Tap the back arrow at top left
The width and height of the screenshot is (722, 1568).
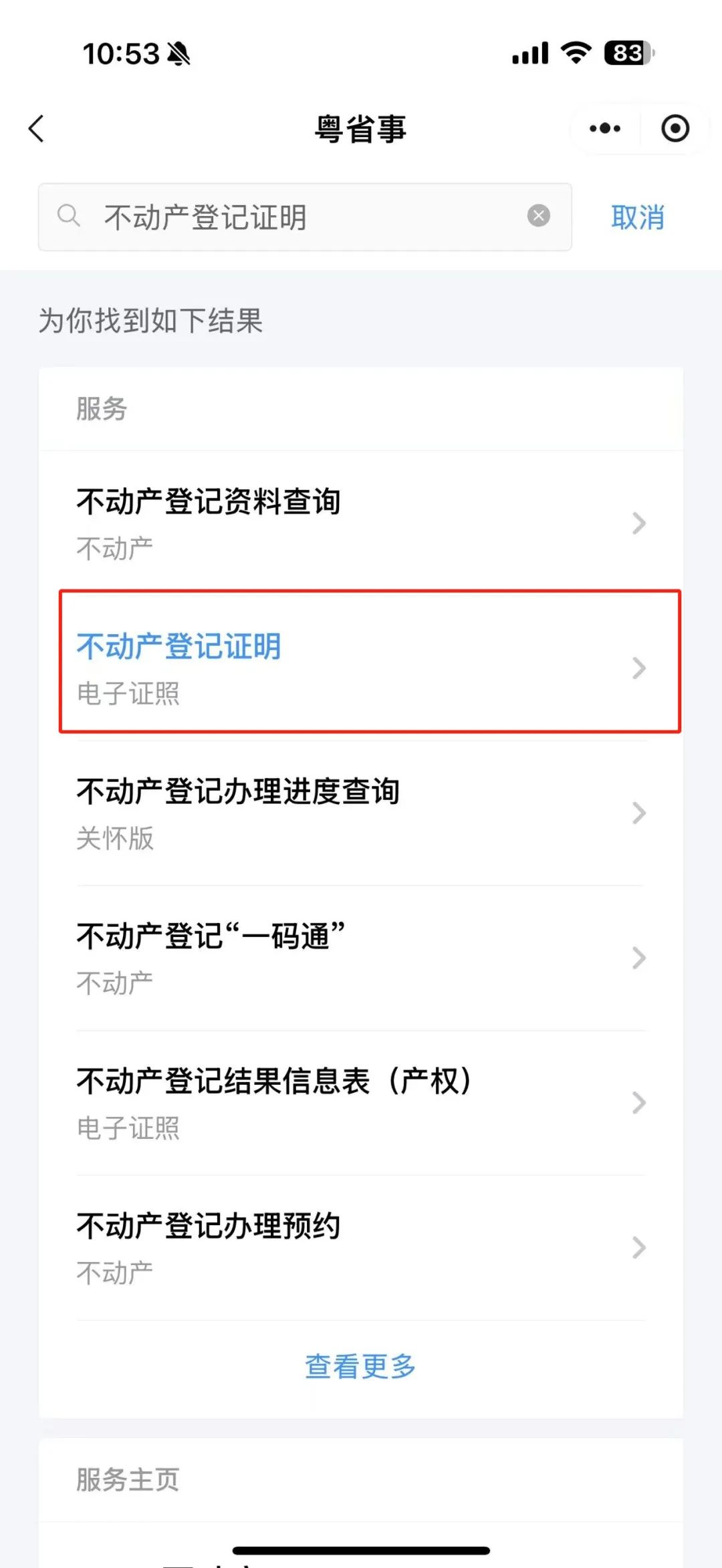pyautogui.click(x=37, y=128)
